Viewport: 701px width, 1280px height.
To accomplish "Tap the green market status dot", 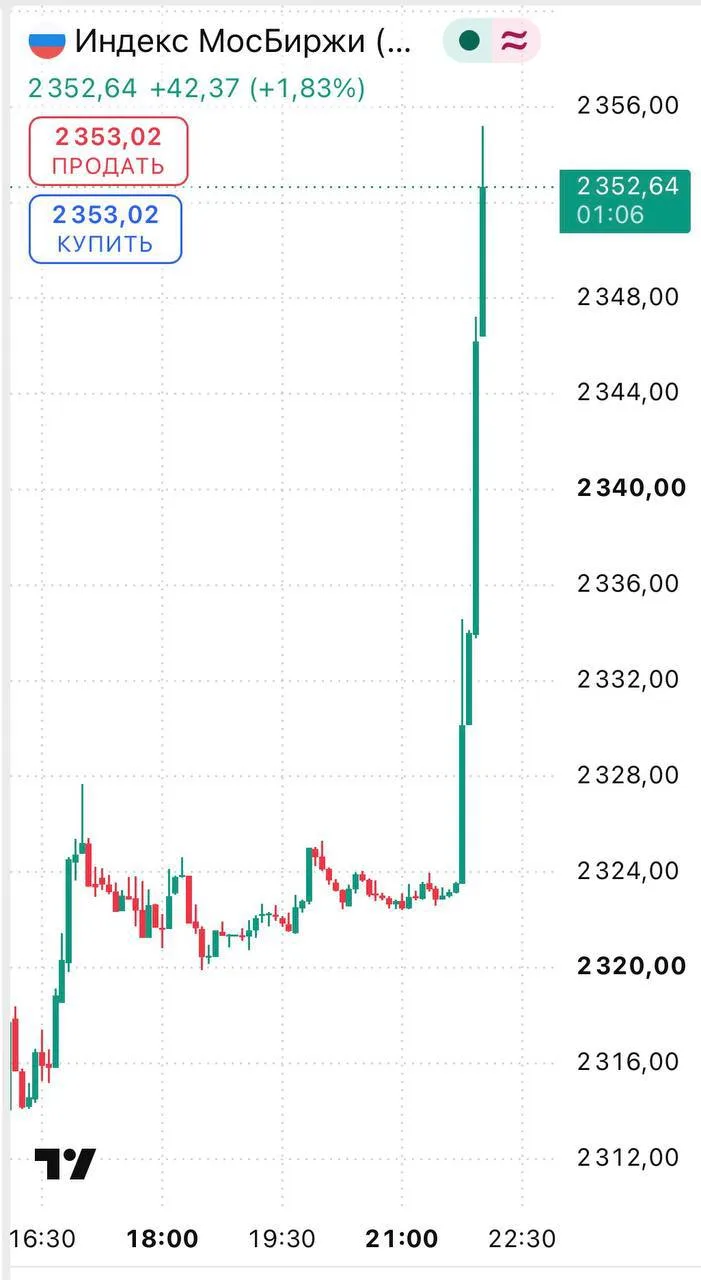I will [468, 42].
